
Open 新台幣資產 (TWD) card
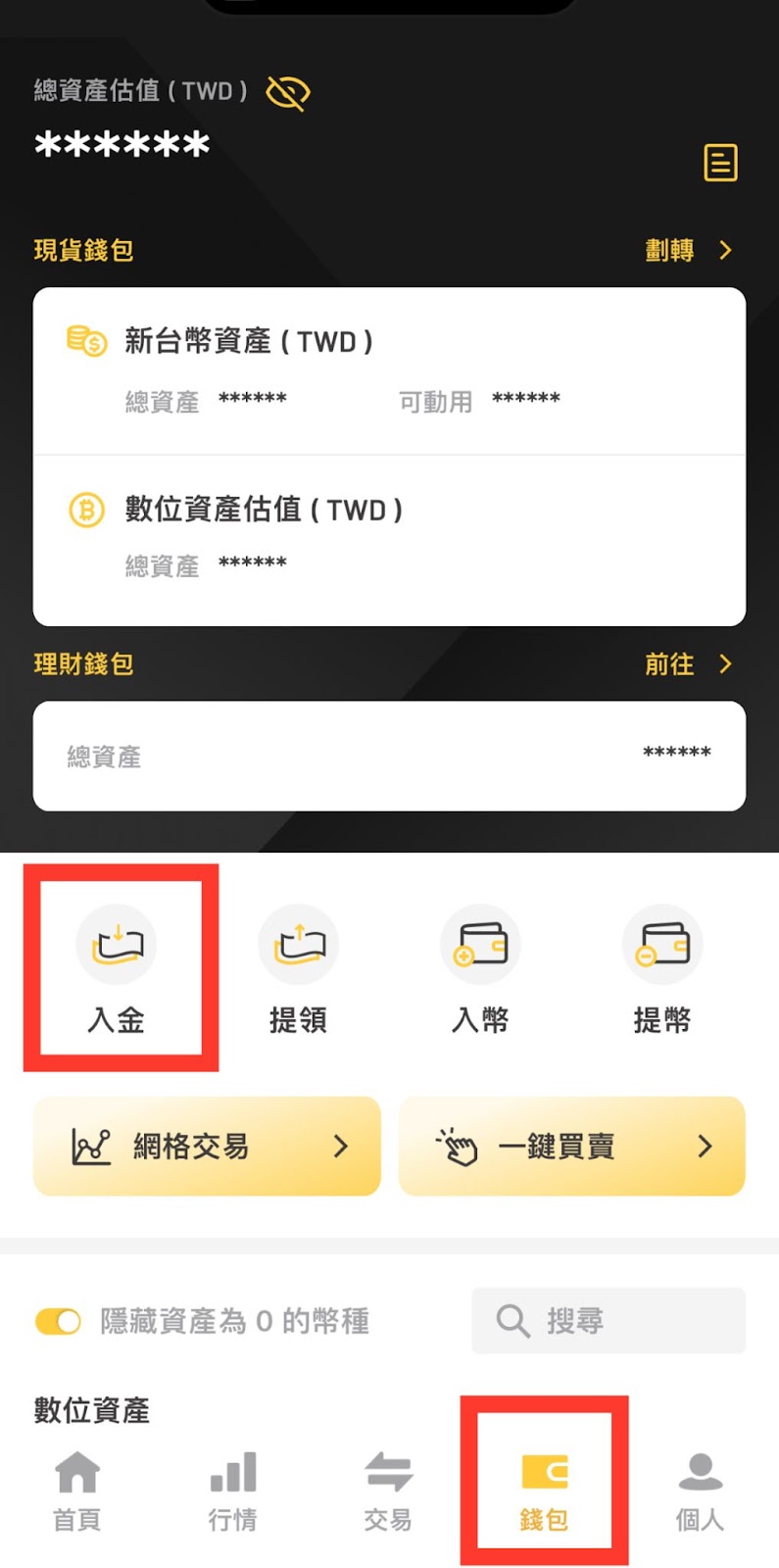click(389, 370)
